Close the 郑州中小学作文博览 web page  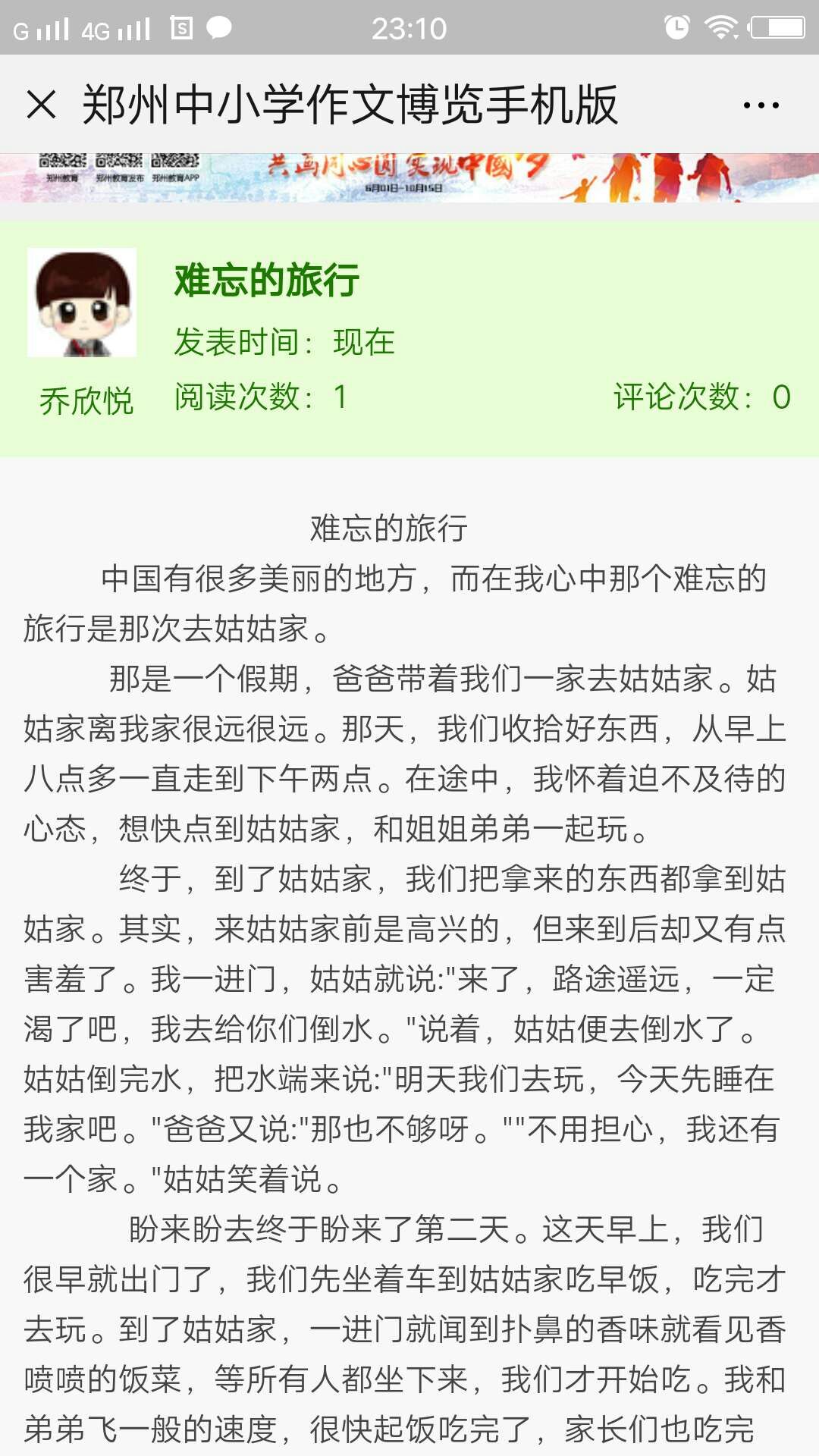click(41, 105)
